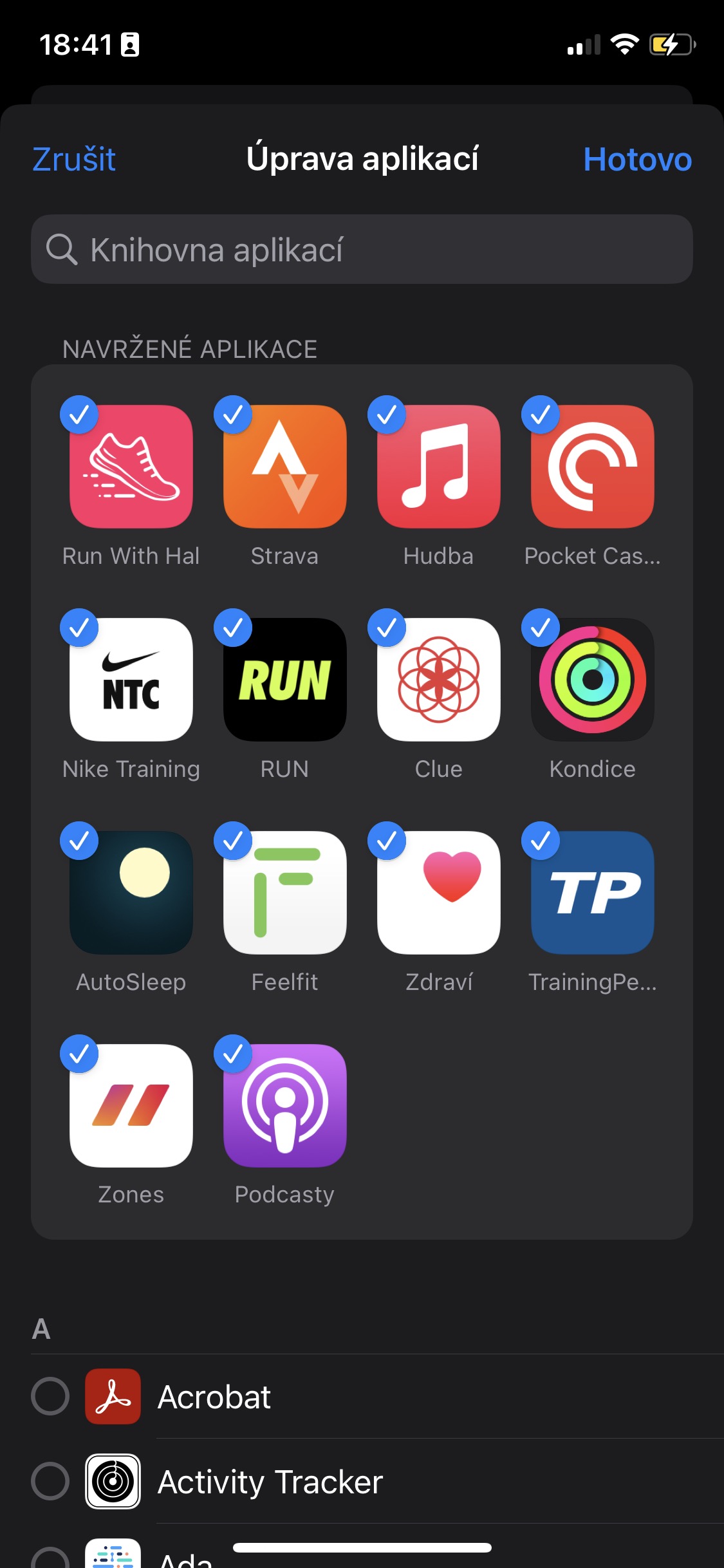724x1568 pixels.
Task: Deselect the Zdraví health app
Action: [x=438, y=893]
